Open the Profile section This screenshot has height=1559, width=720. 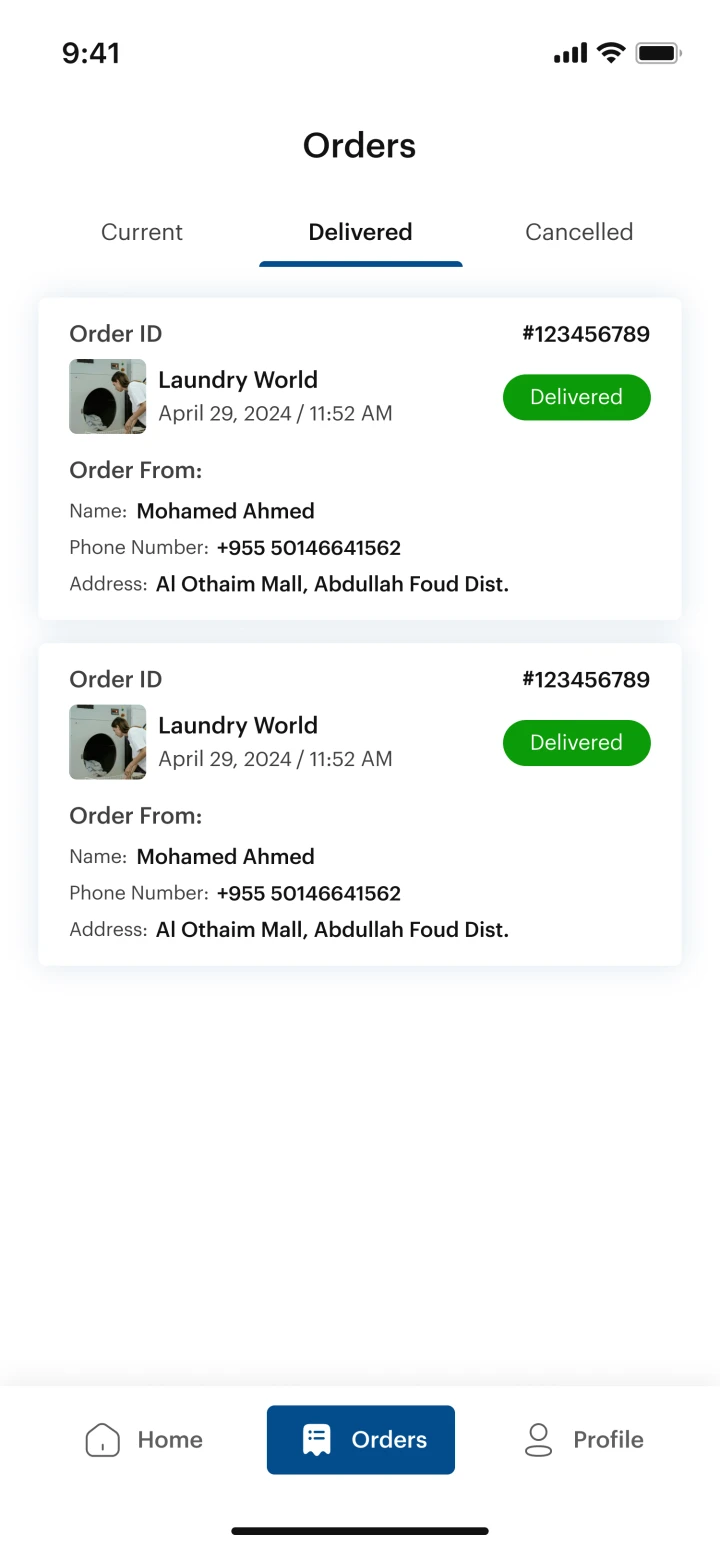coord(584,1439)
